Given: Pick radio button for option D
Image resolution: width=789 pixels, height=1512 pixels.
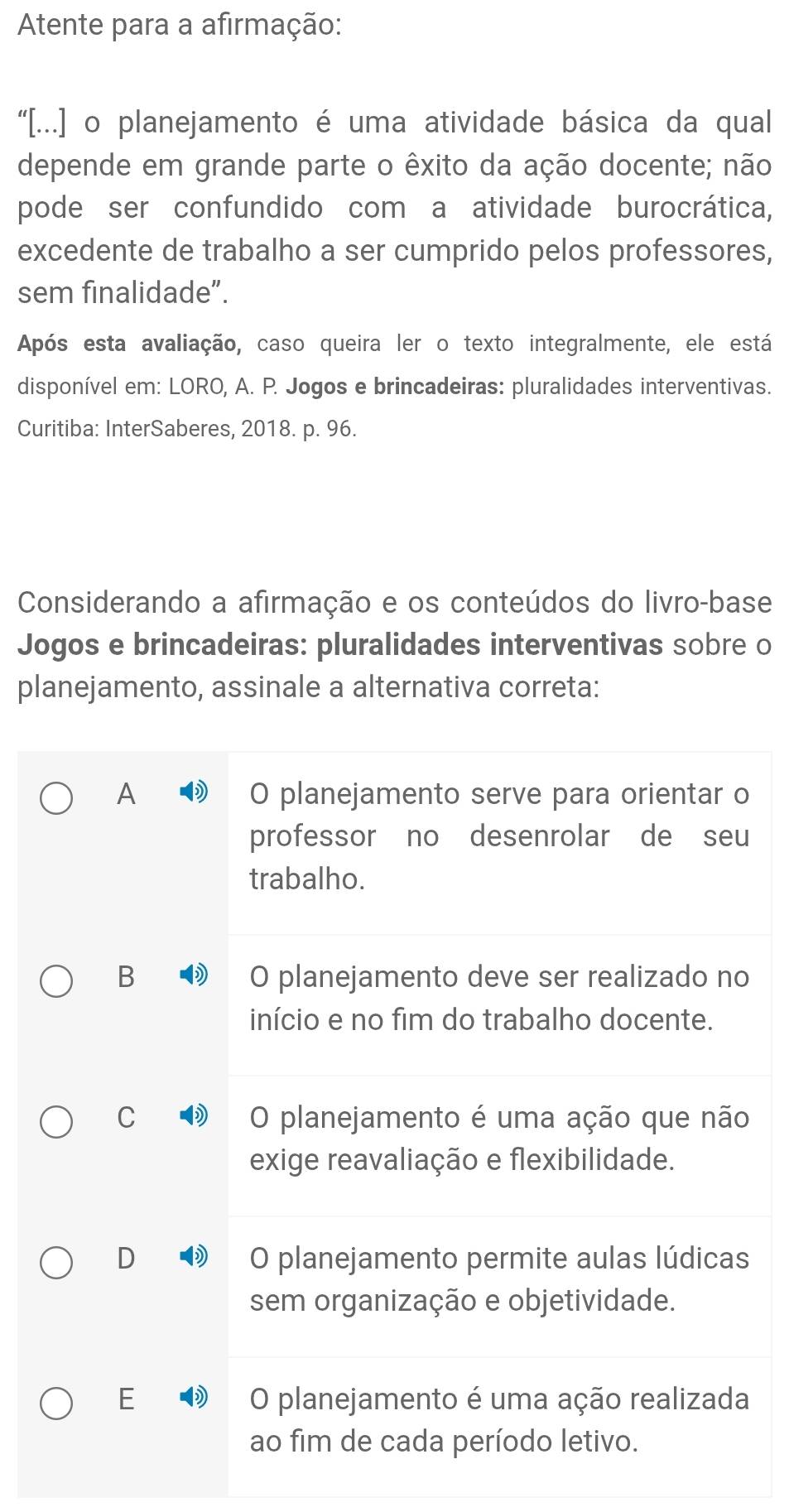Looking at the screenshot, I should tap(56, 1264).
